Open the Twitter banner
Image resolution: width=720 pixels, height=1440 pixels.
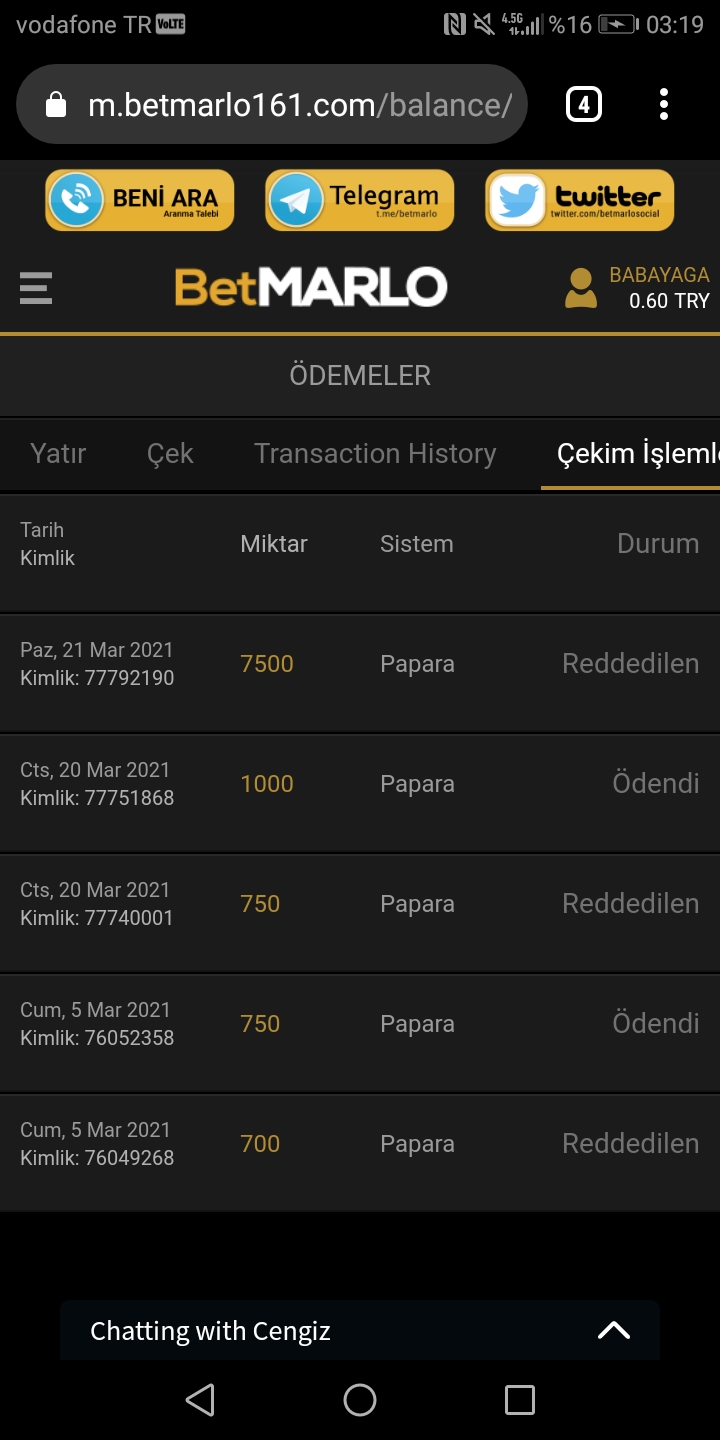[x=580, y=200]
